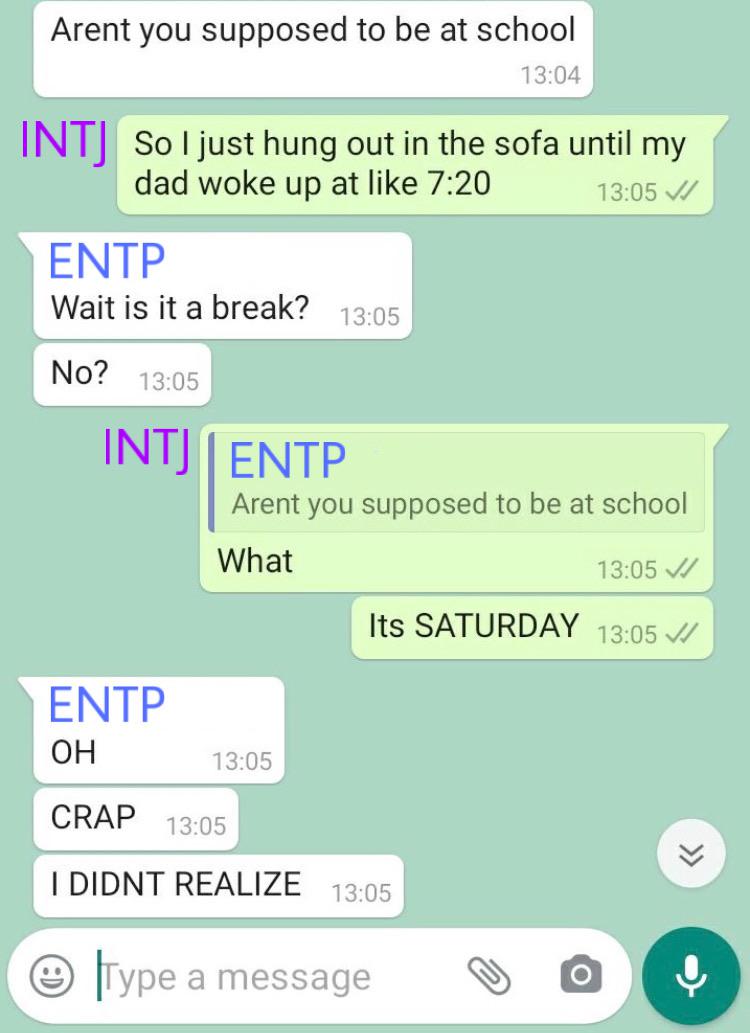Open the emoji picker

tap(49, 974)
